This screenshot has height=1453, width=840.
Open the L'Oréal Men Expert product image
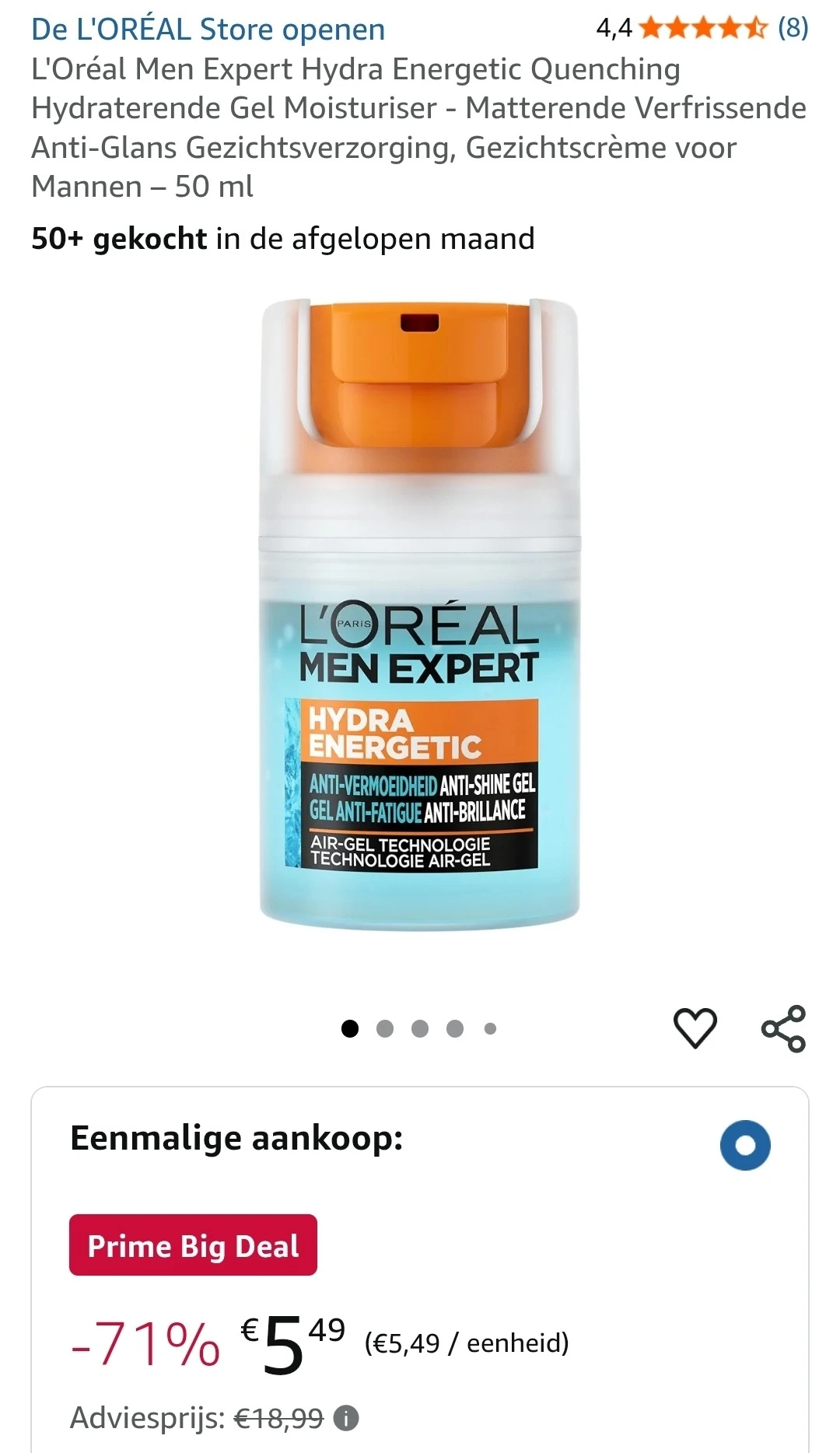tap(420, 614)
